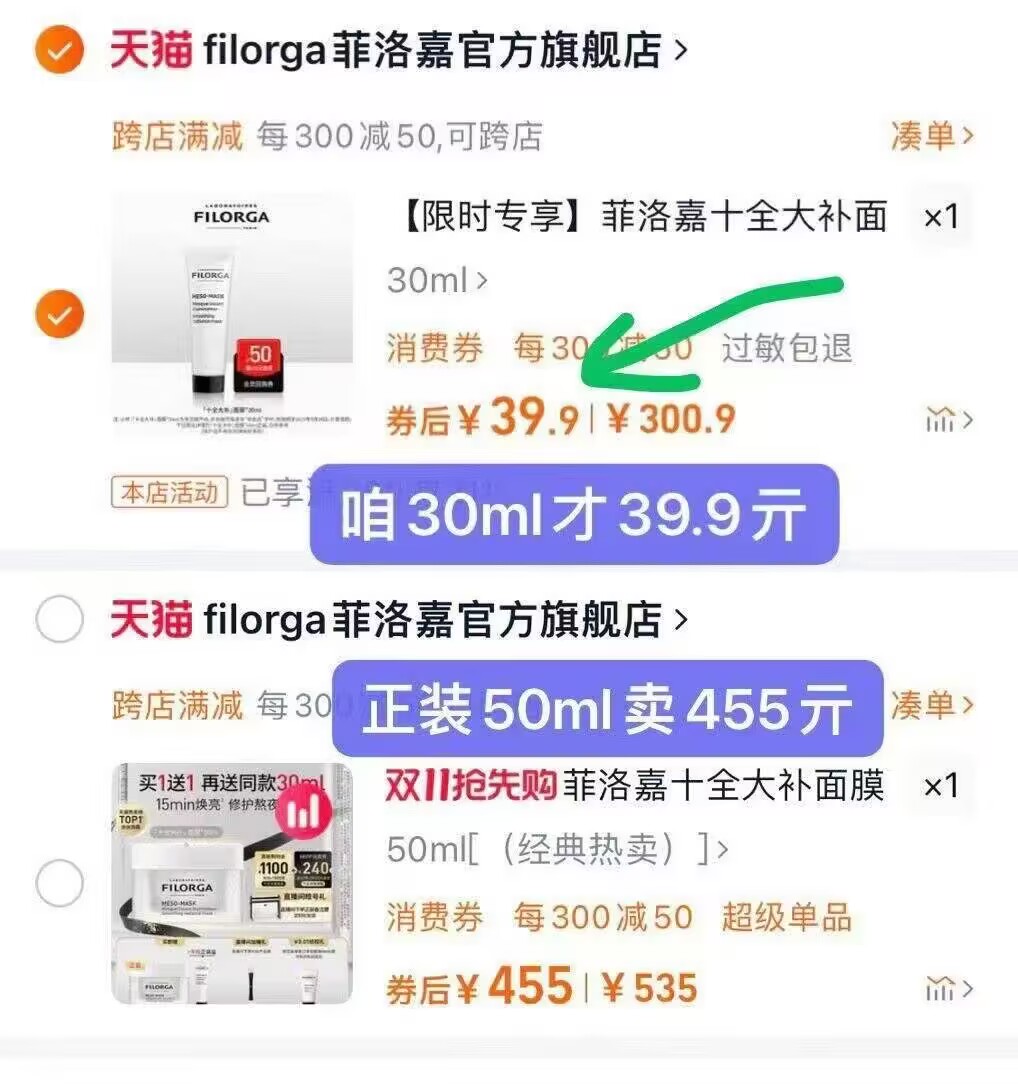Expand the first filorga flagship store page

[400, 48]
